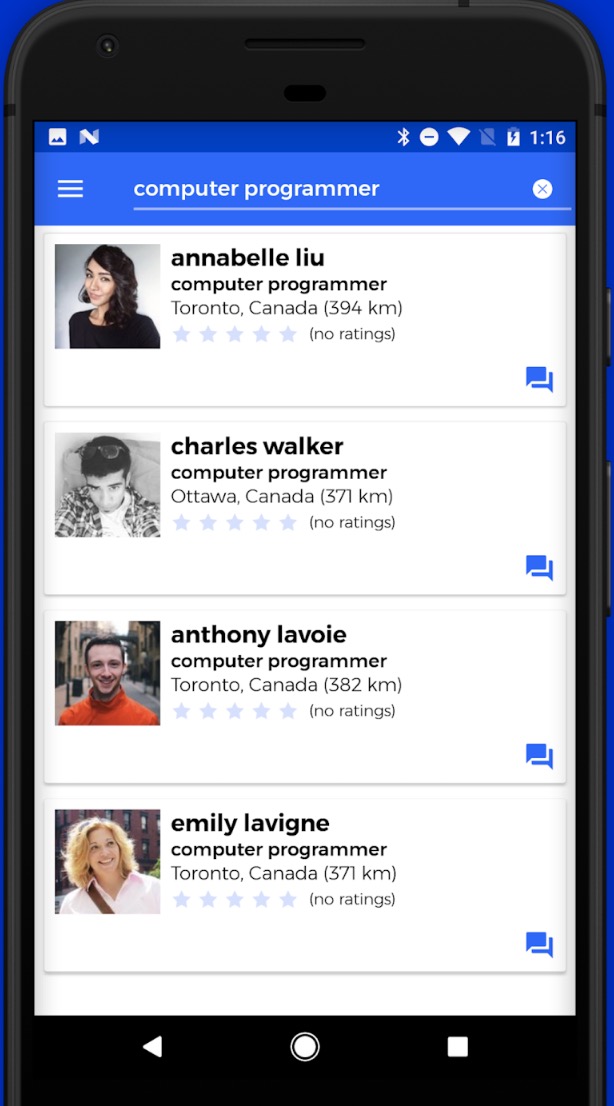The image size is (614, 1106).
Task: Message annabelle liu via chat icon
Action: click(539, 379)
